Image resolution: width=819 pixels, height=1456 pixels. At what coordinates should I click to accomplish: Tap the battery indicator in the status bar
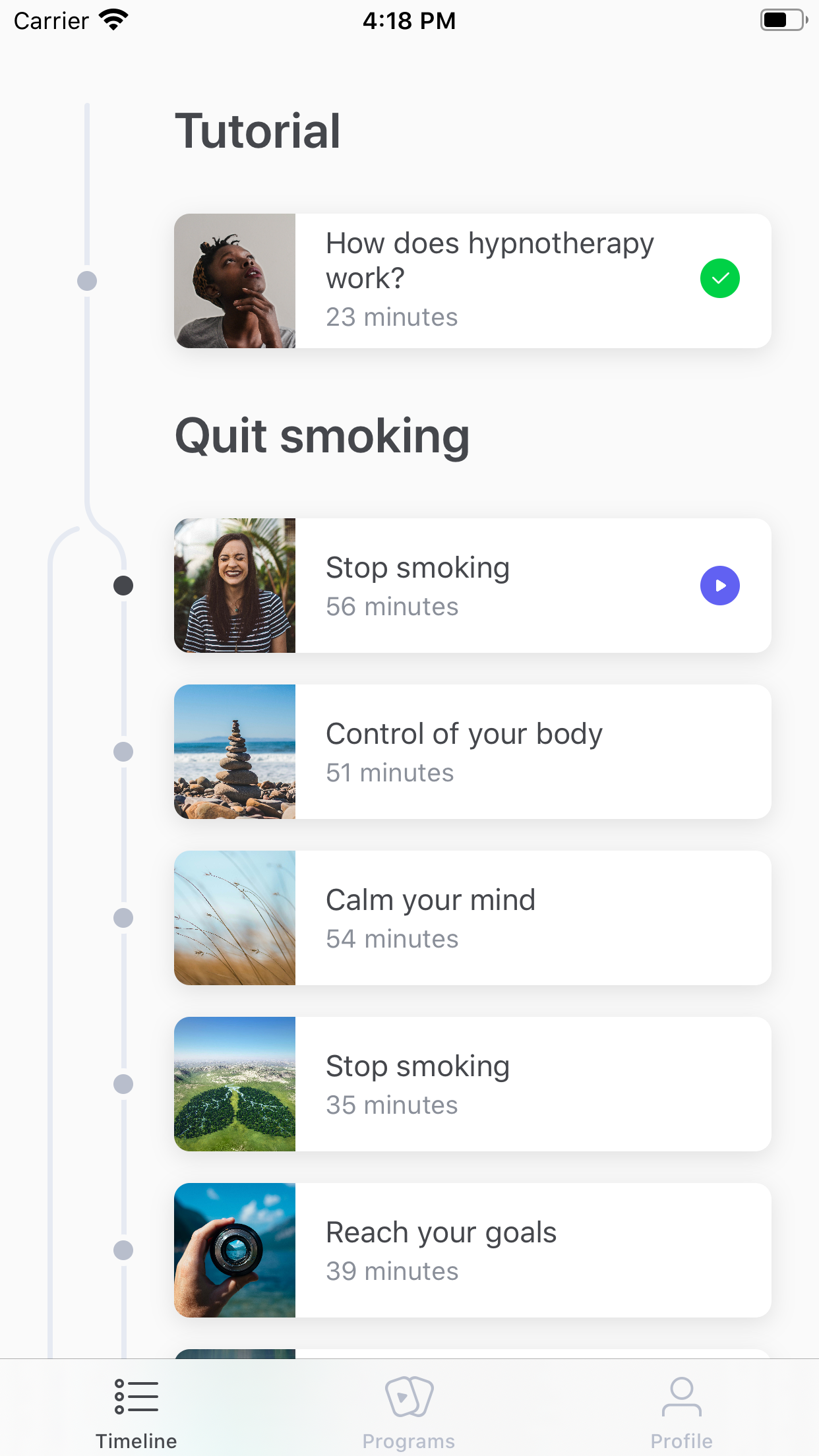point(783,20)
